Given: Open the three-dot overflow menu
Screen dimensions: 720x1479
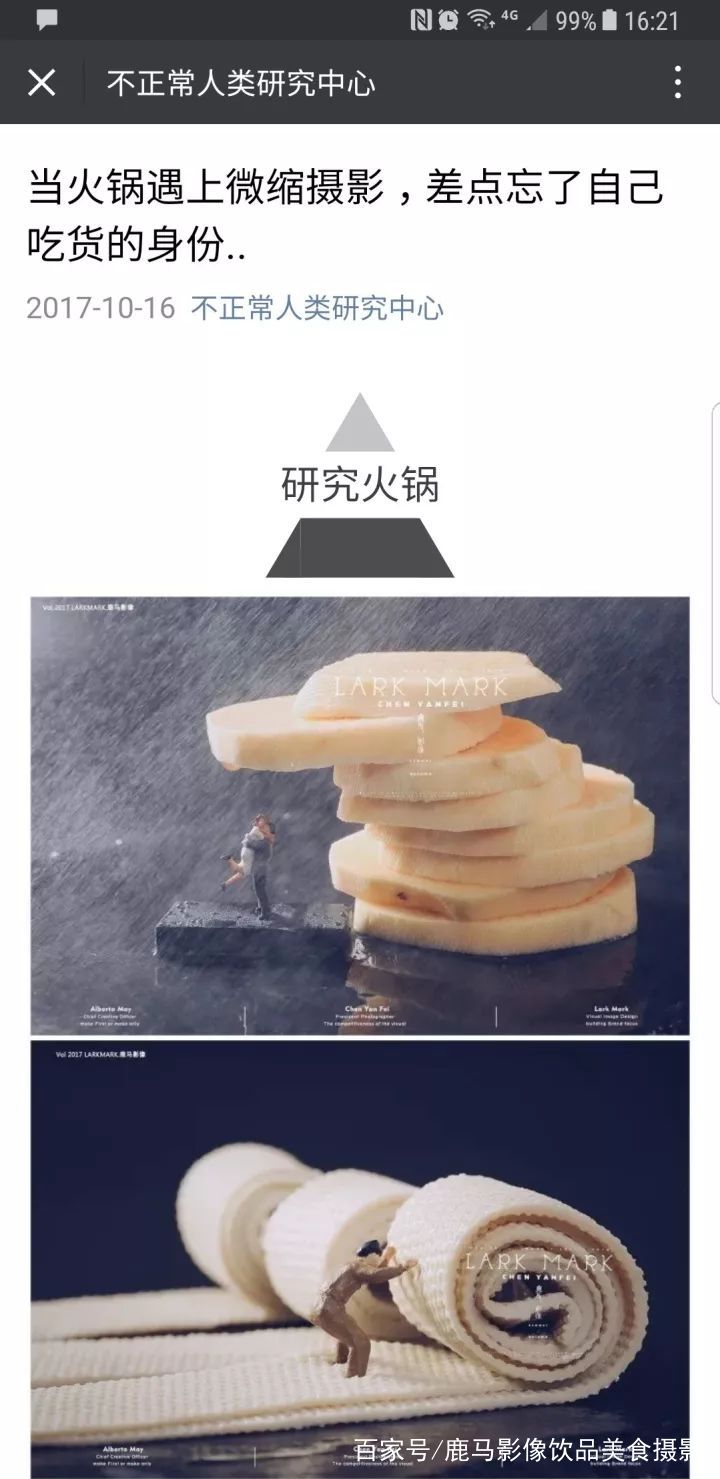Looking at the screenshot, I should tap(677, 82).
